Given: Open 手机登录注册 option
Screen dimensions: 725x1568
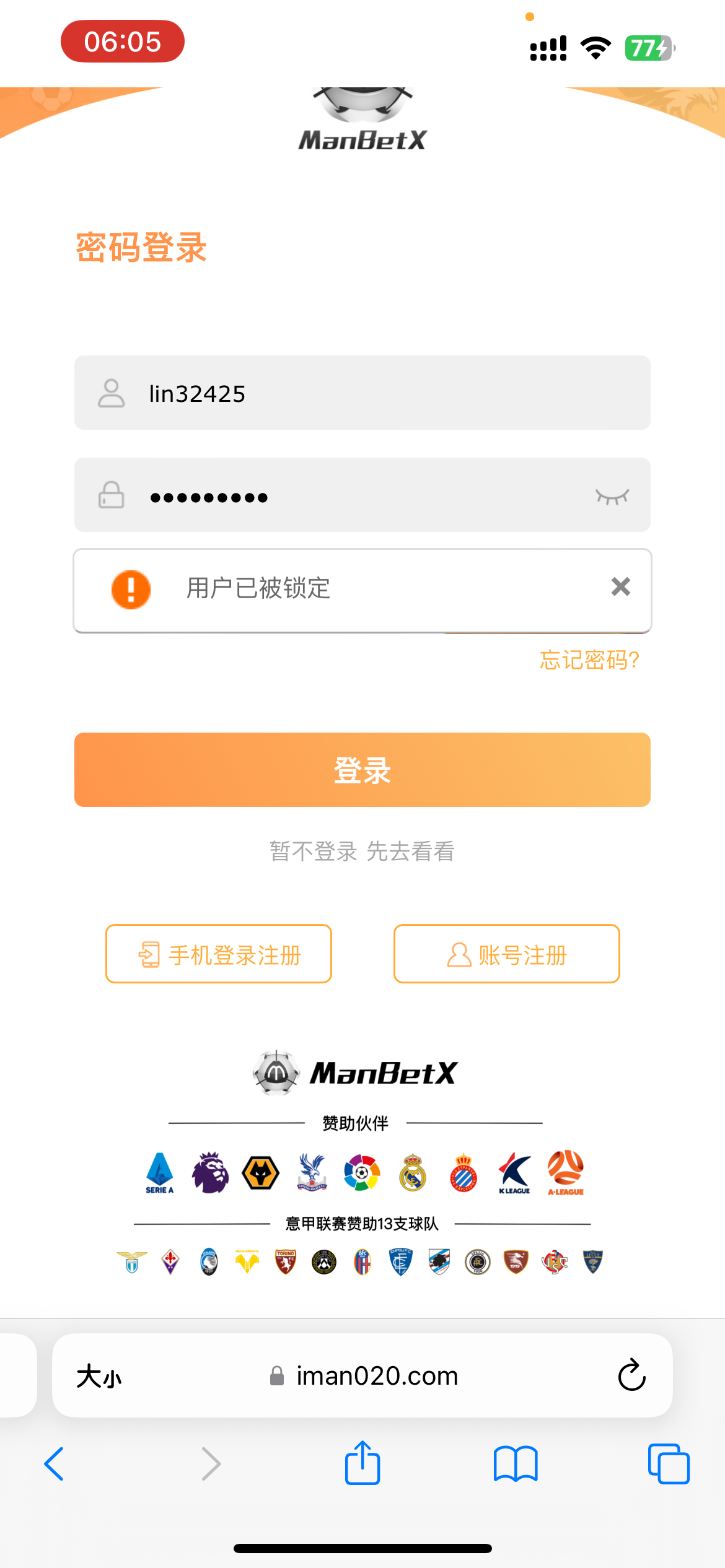Looking at the screenshot, I should coord(219,954).
